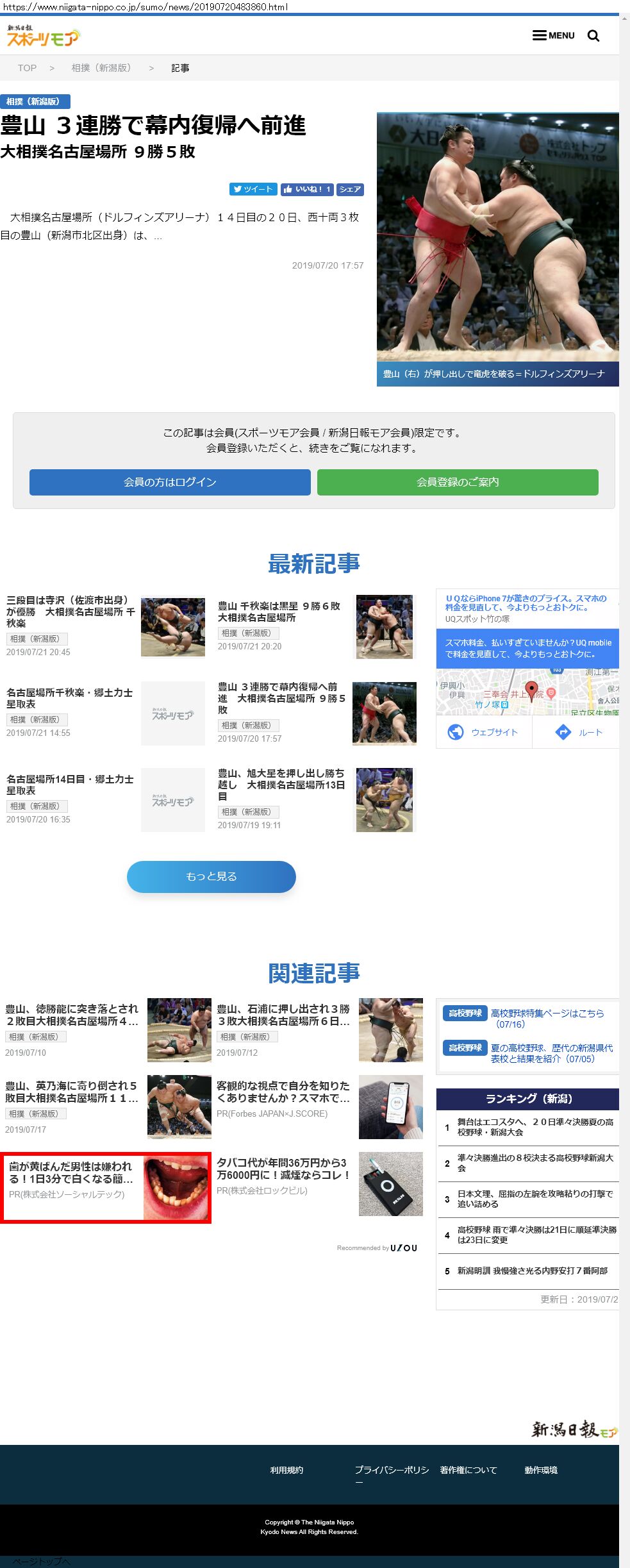The width and height of the screenshot is (630, 1568).
Task: Open the ad's ウェブサイト button
Action: (483, 732)
